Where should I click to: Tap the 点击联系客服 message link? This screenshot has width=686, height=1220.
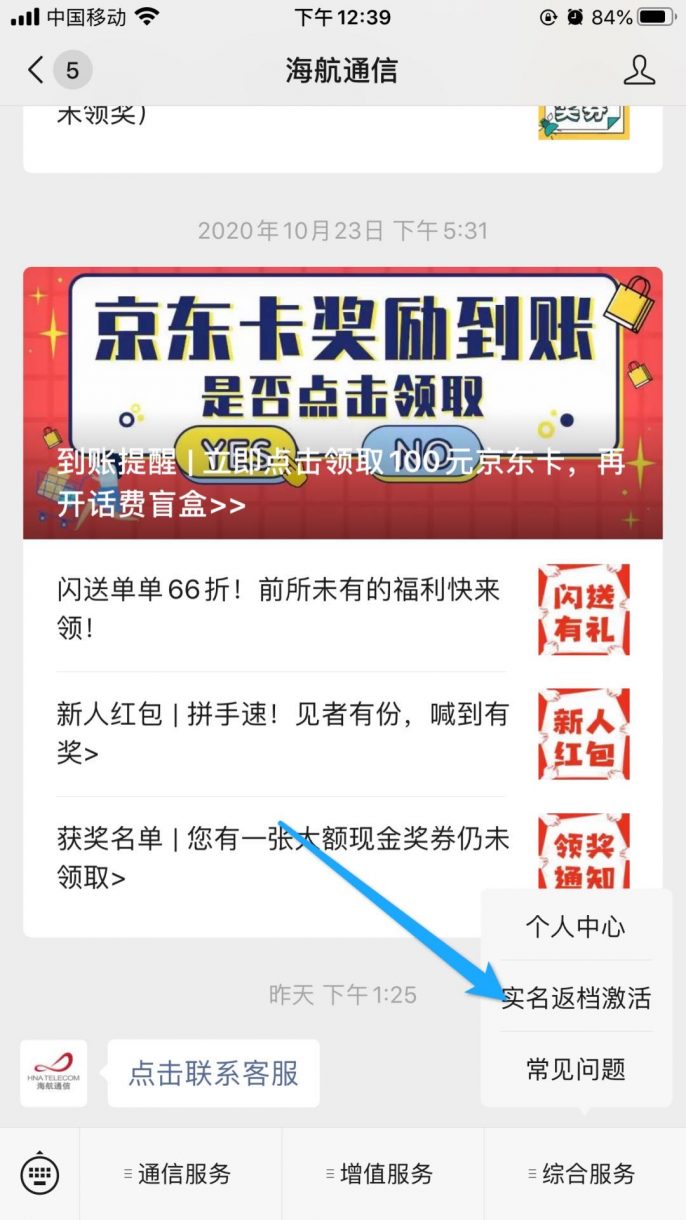coord(213,1073)
